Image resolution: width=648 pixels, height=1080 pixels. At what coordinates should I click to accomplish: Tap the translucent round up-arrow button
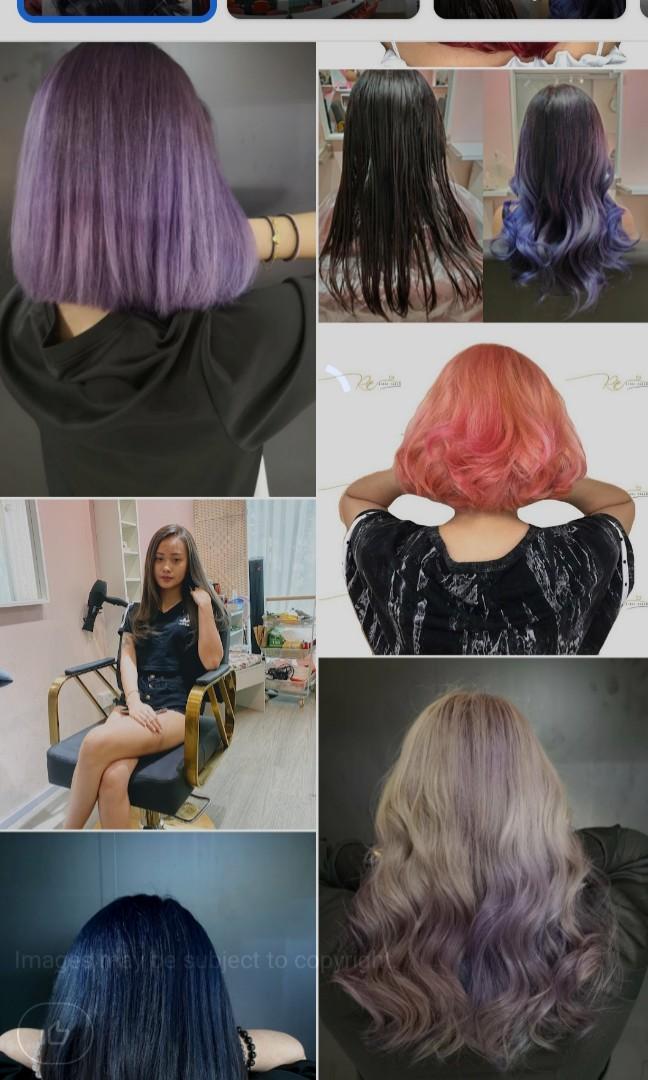tap(55, 1033)
